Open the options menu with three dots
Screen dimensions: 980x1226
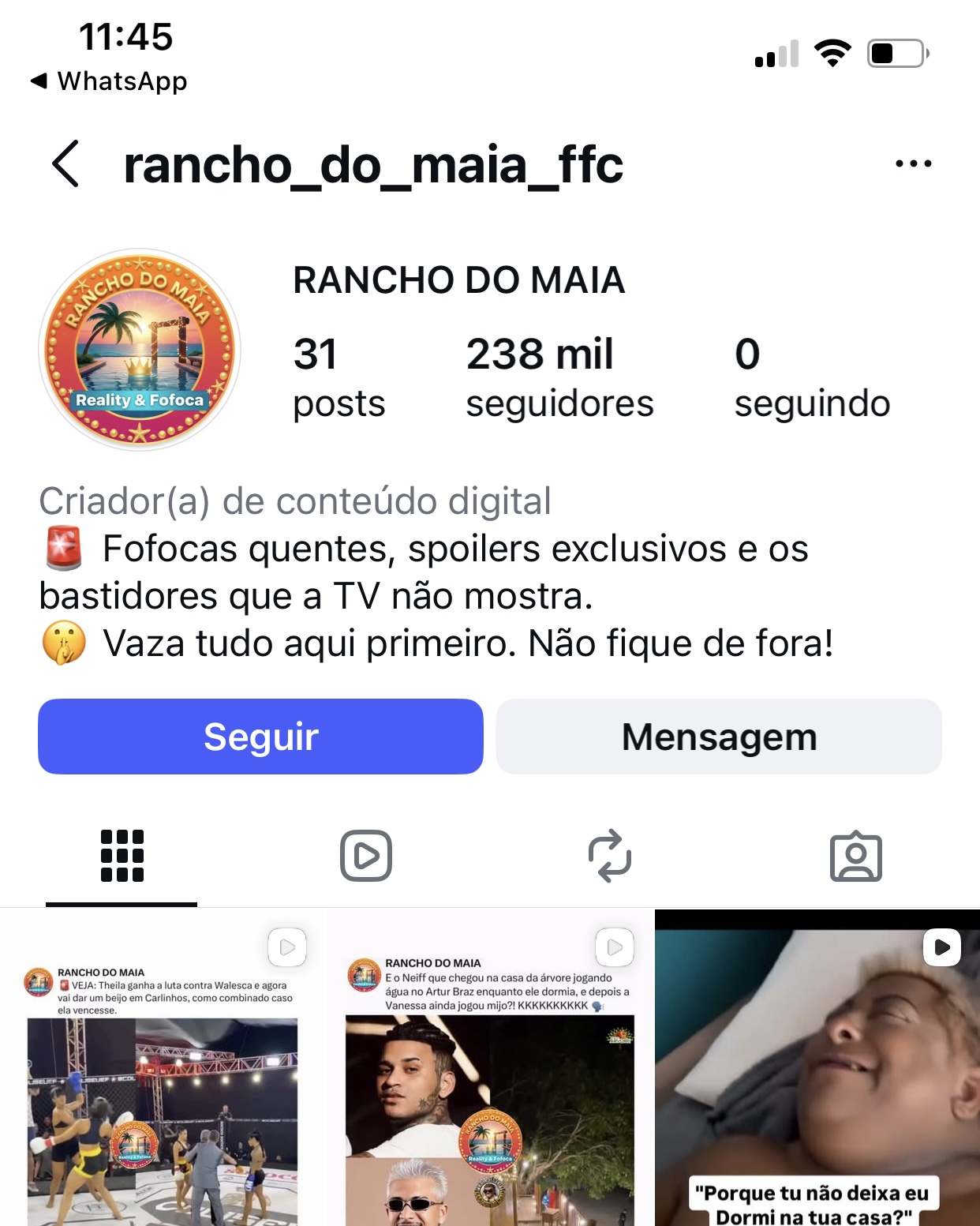click(x=913, y=163)
